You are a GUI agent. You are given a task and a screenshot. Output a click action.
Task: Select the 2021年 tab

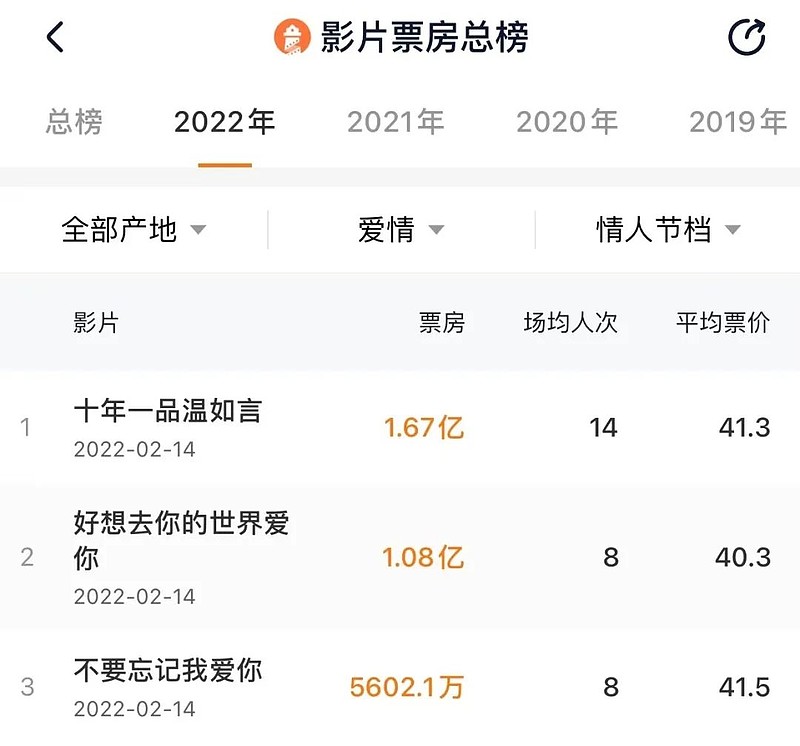tap(395, 123)
